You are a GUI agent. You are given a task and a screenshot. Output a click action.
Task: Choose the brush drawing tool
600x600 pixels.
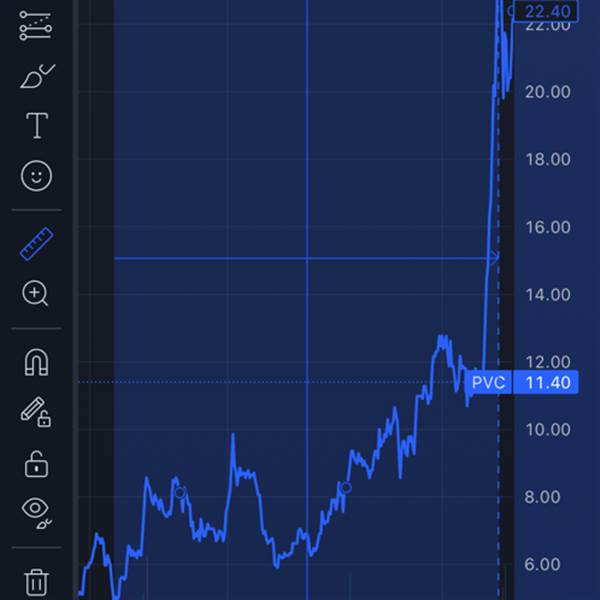coord(36,76)
